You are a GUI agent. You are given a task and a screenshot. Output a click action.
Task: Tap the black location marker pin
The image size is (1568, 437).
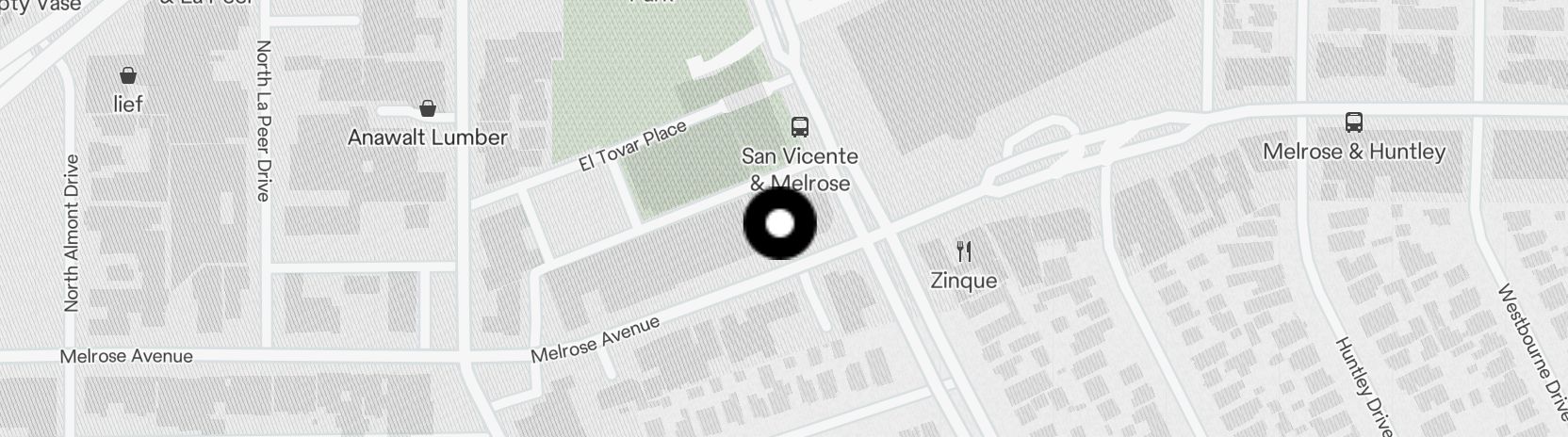(780, 224)
